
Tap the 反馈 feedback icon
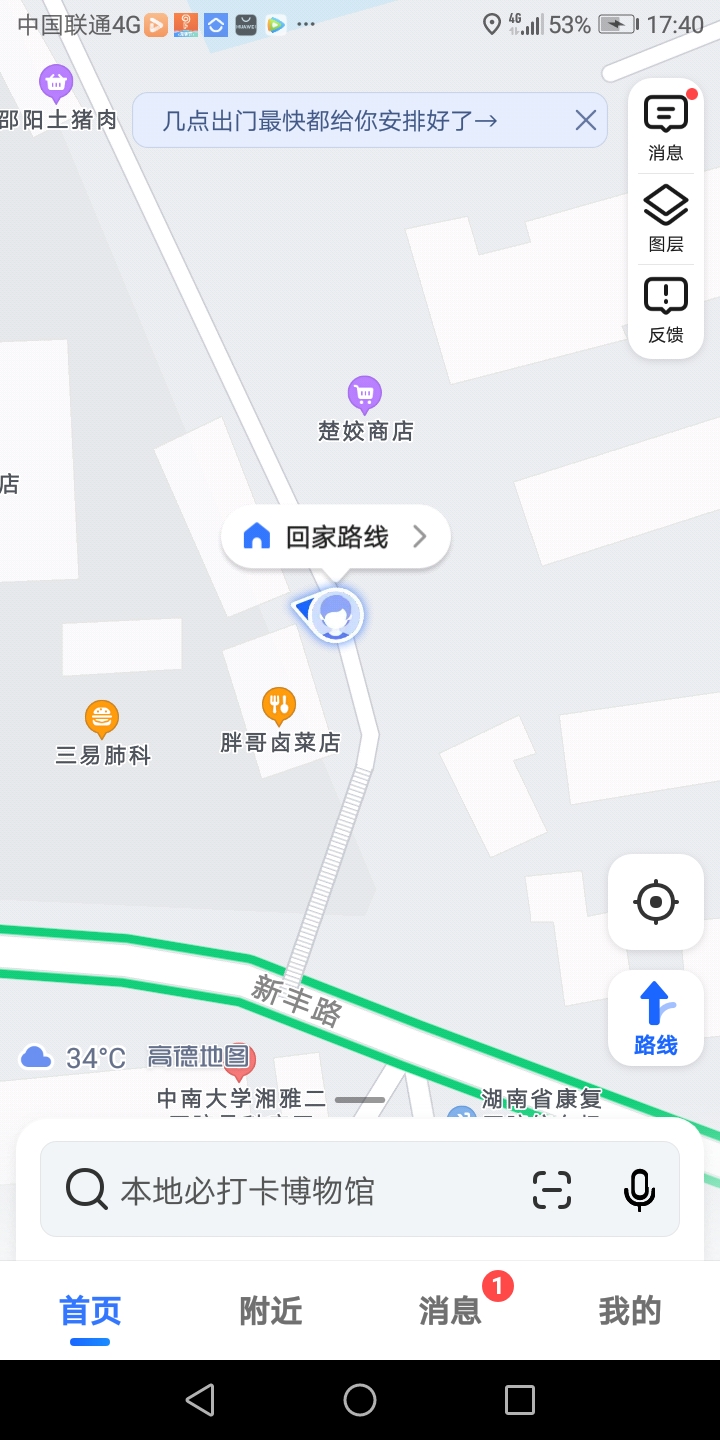click(x=666, y=310)
